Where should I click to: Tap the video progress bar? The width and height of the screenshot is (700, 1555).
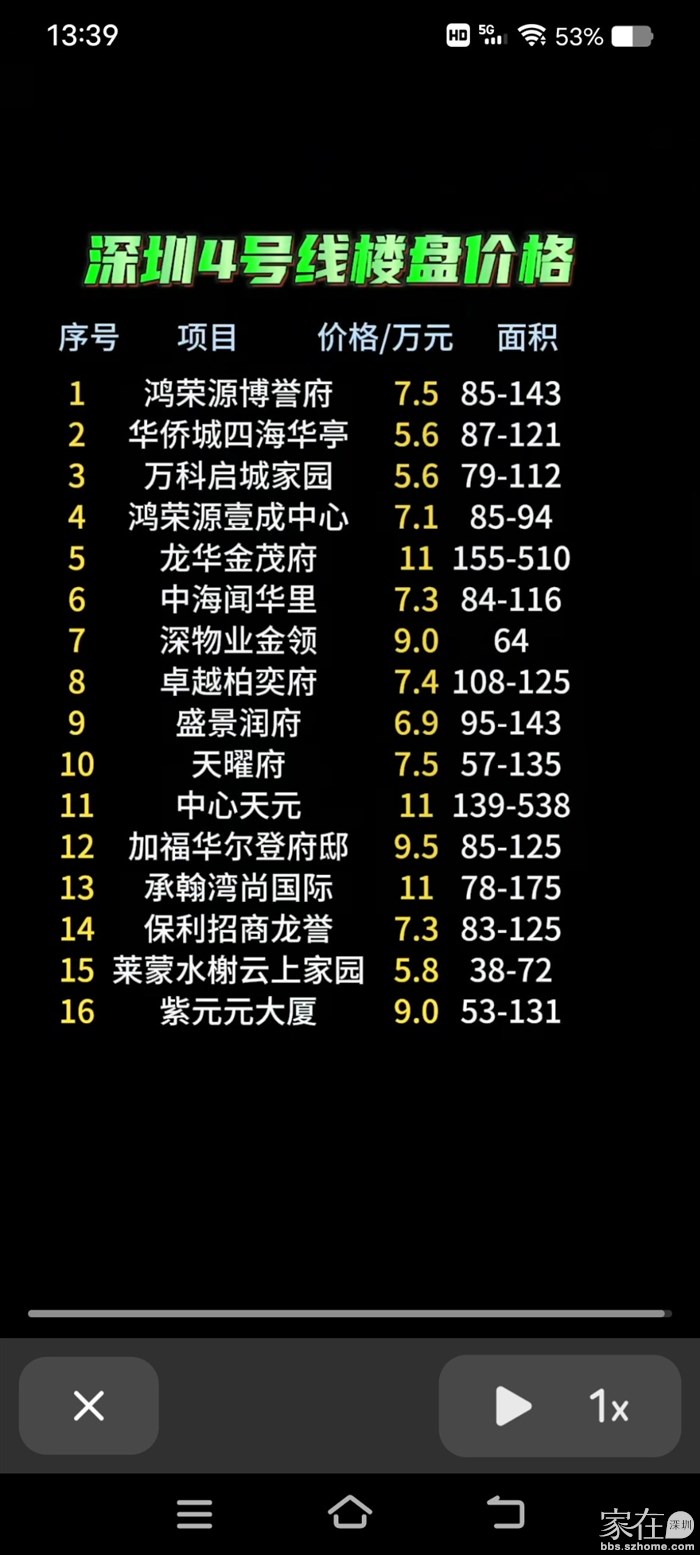[347, 1313]
